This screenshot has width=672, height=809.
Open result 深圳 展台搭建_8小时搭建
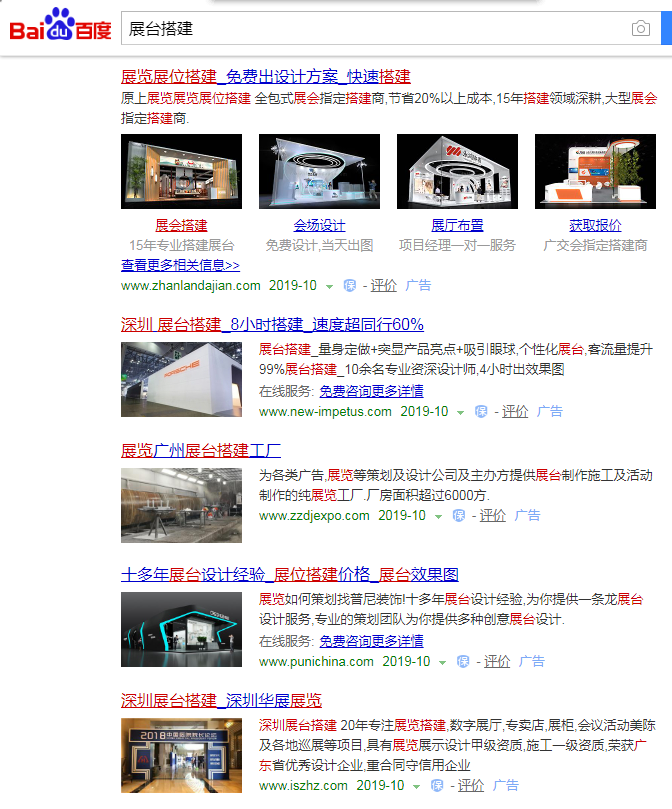(x=272, y=324)
